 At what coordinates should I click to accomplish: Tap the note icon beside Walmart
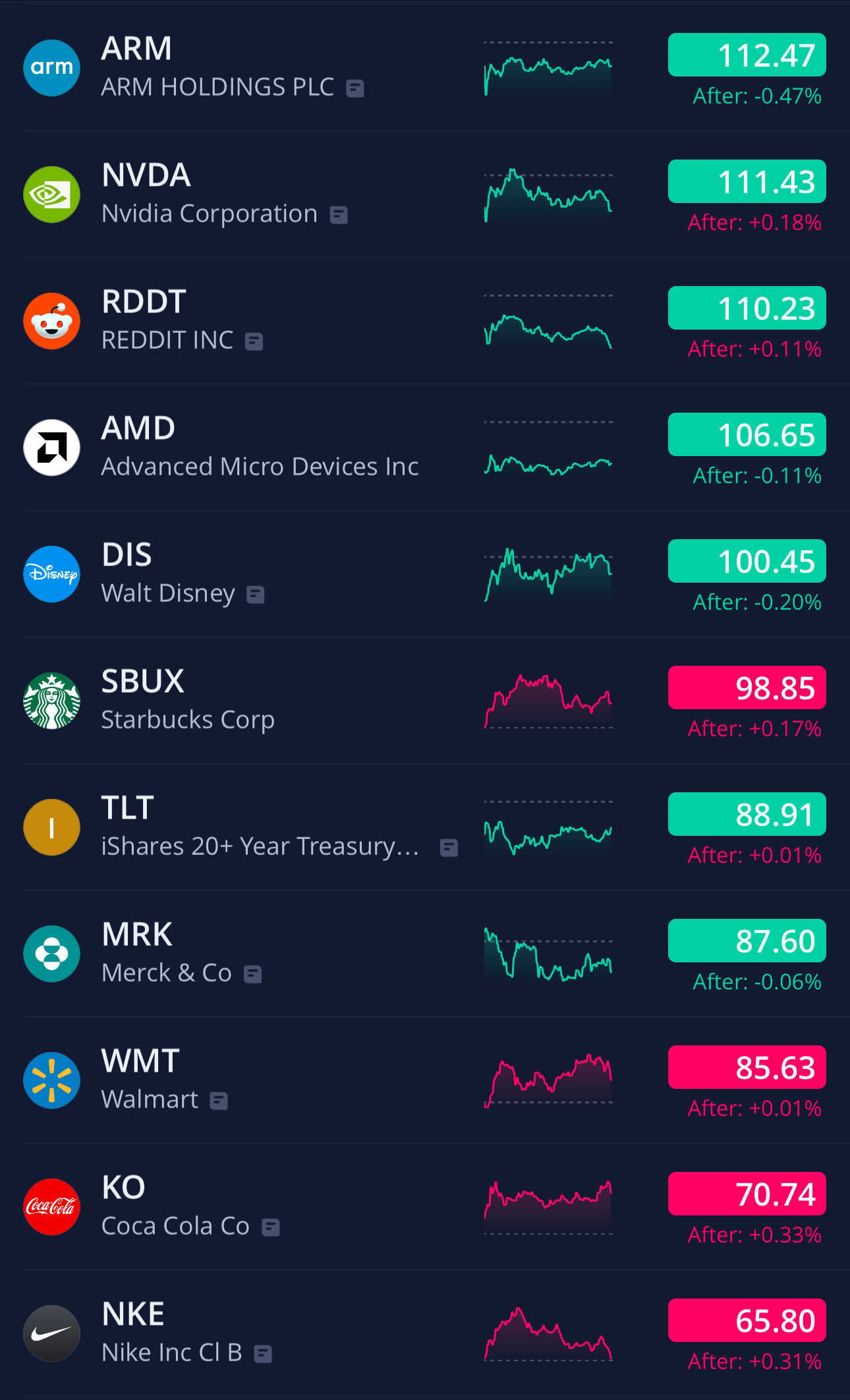219,1101
